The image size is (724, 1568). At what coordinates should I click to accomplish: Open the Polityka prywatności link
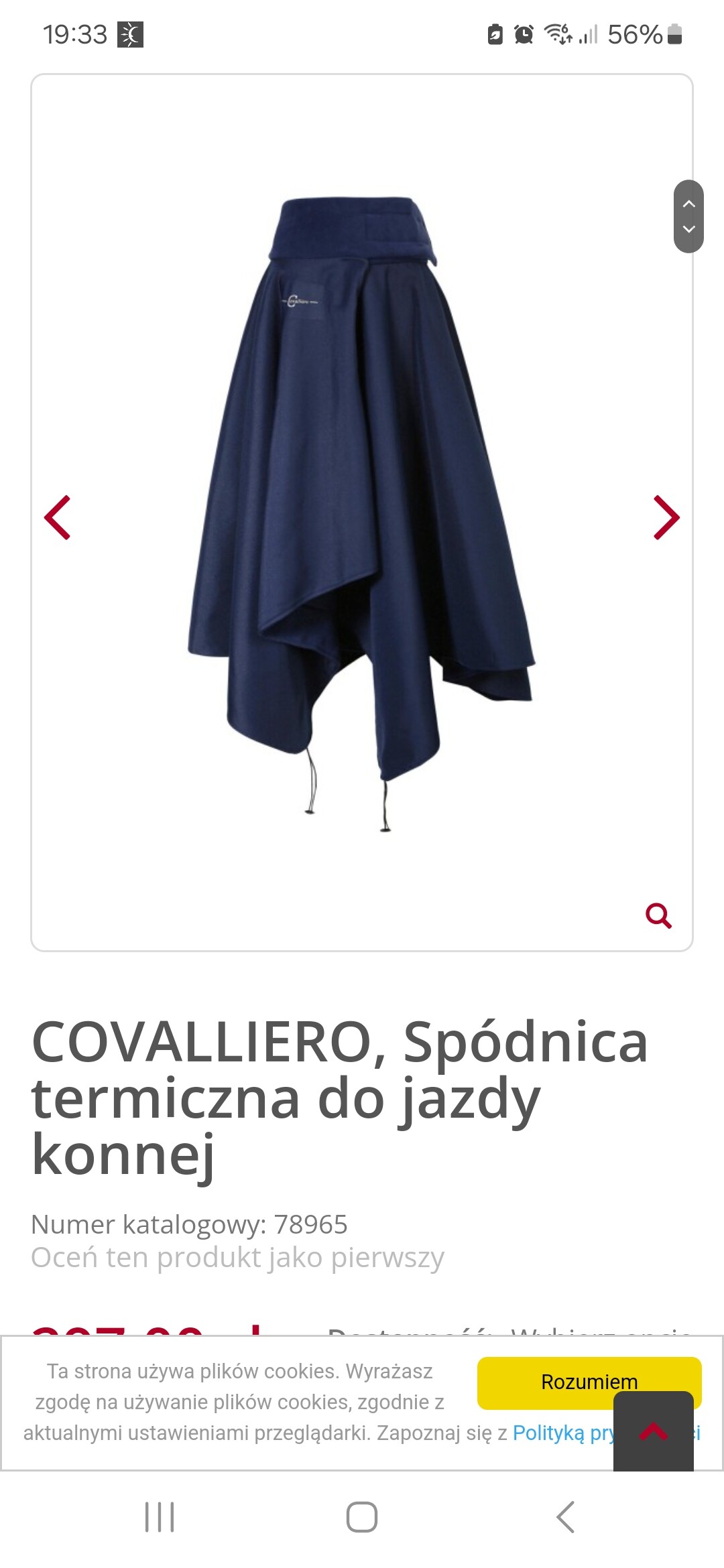coord(562,1433)
